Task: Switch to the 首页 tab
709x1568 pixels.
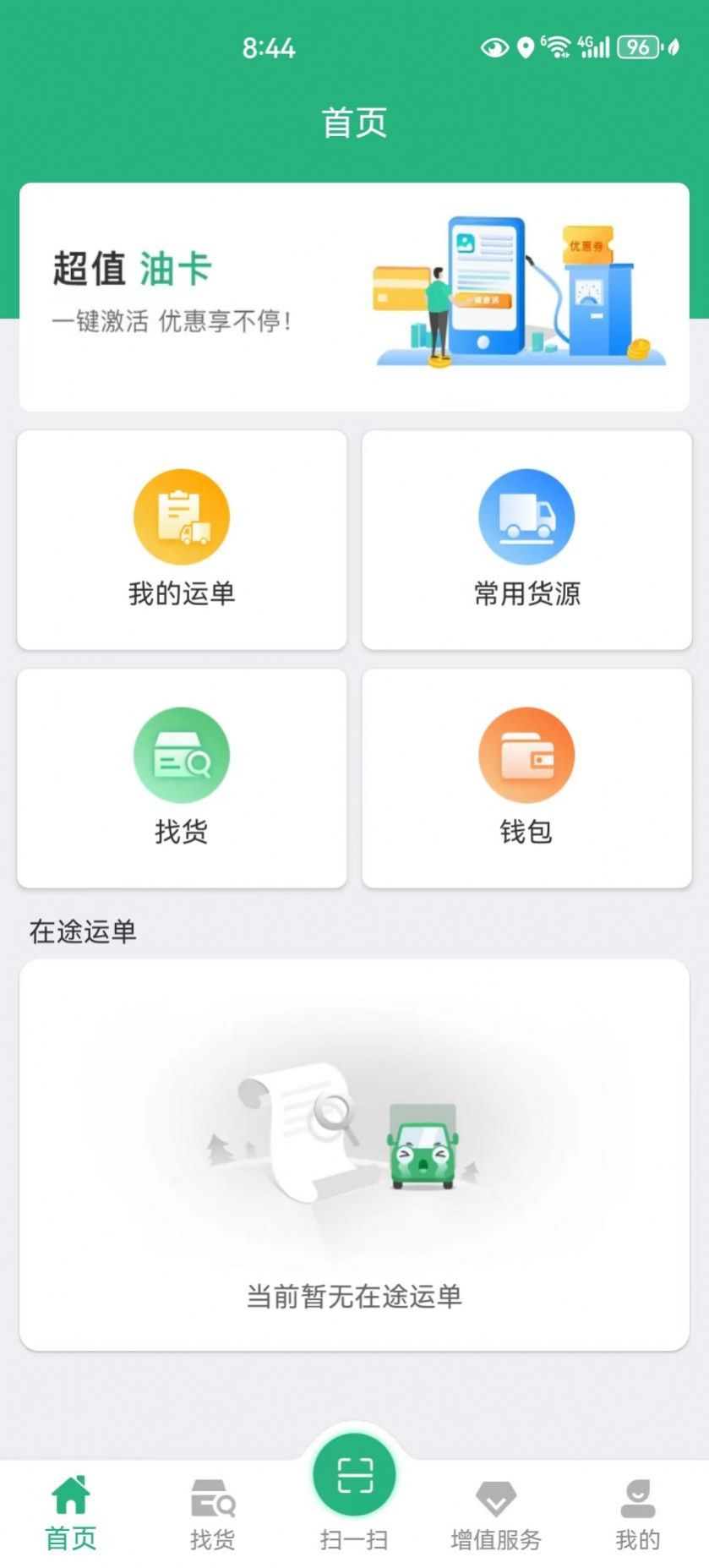Action: [71, 1513]
